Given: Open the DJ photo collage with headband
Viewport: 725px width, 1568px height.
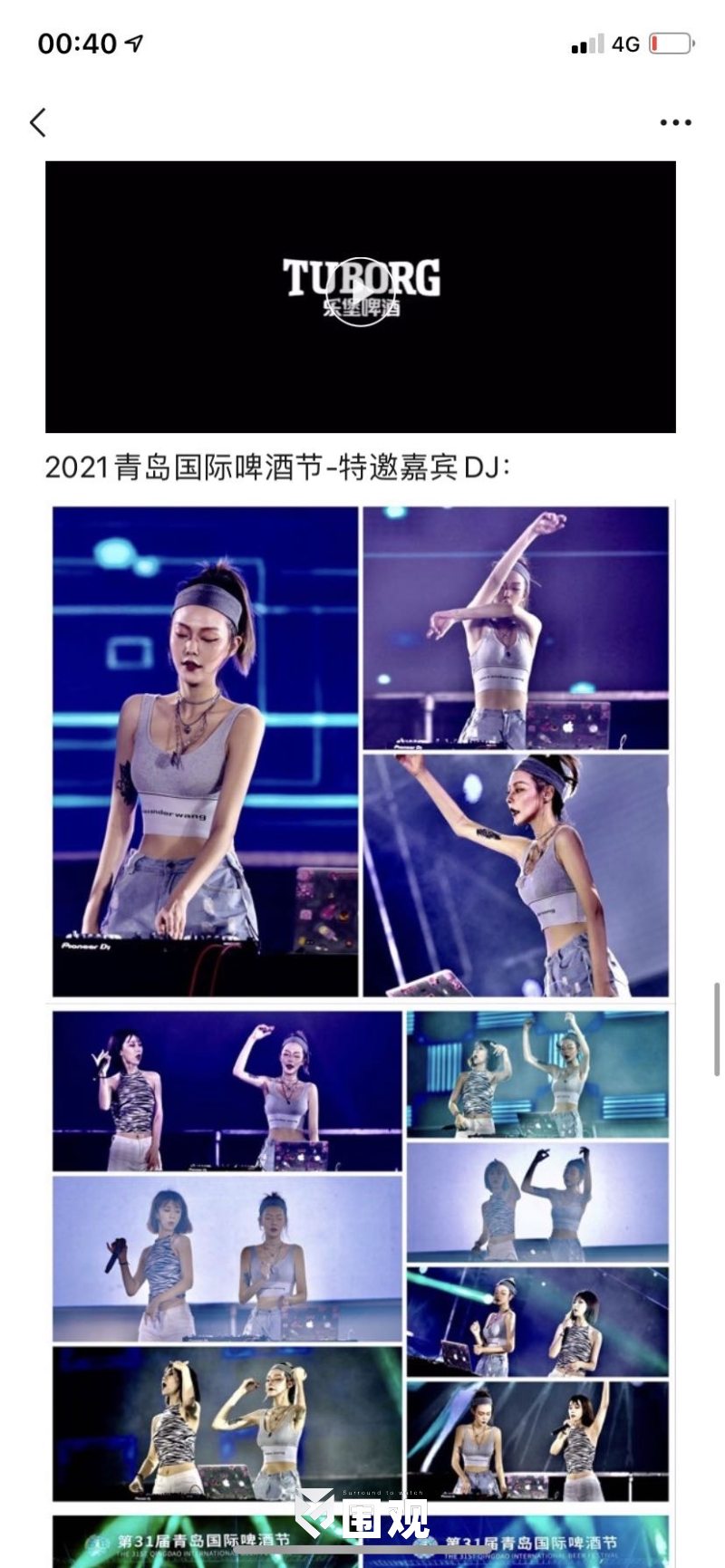Looking at the screenshot, I should coord(361,751).
